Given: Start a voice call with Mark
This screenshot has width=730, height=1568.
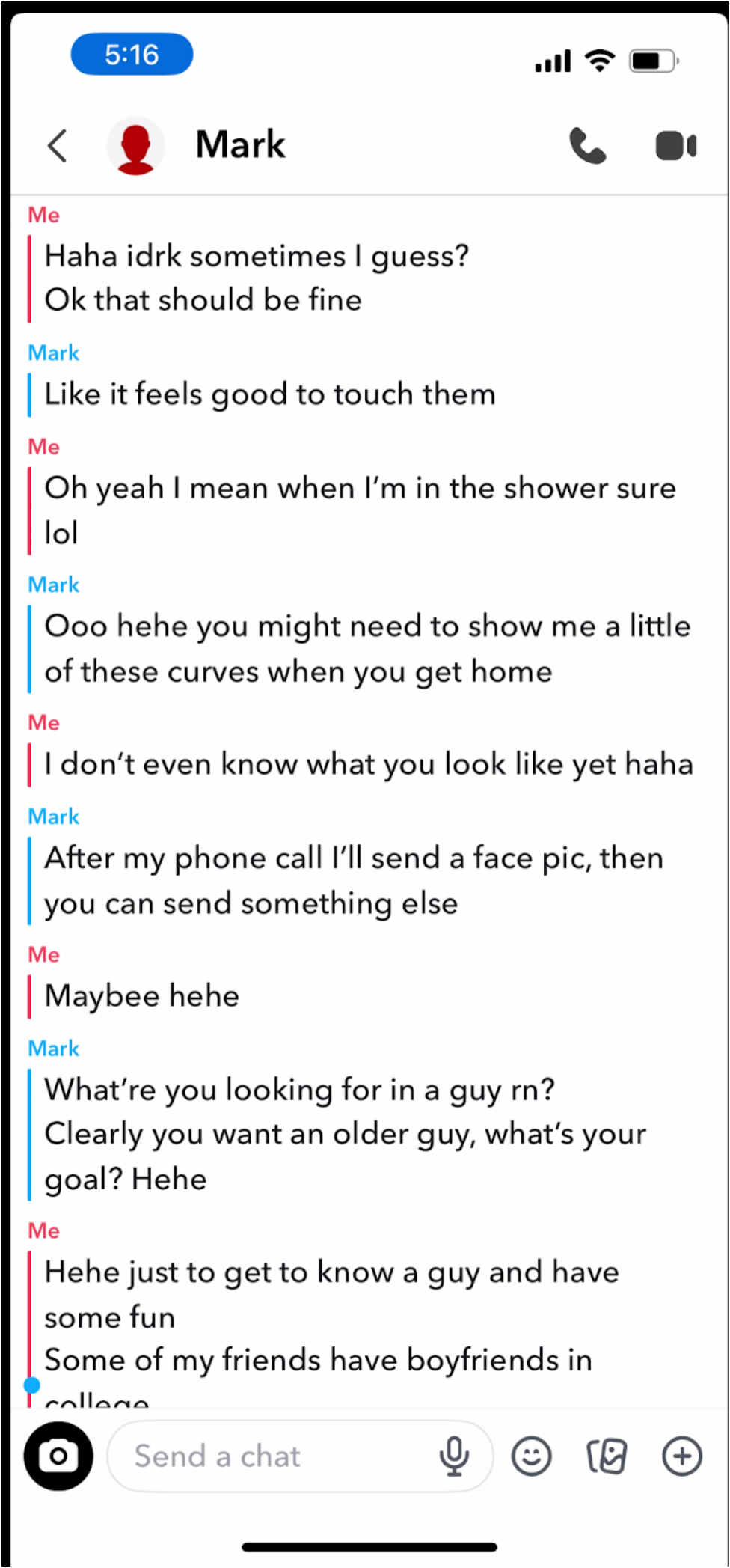Looking at the screenshot, I should tap(588, 145).
